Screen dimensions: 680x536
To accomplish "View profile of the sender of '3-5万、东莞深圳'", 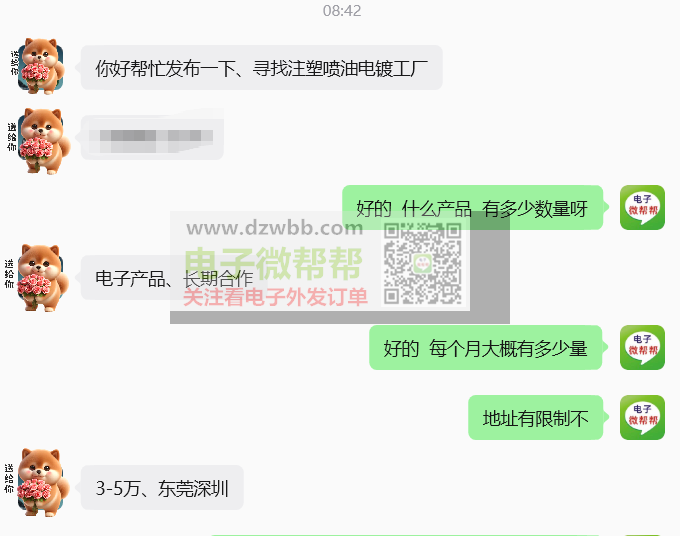I will coord(38,482).
